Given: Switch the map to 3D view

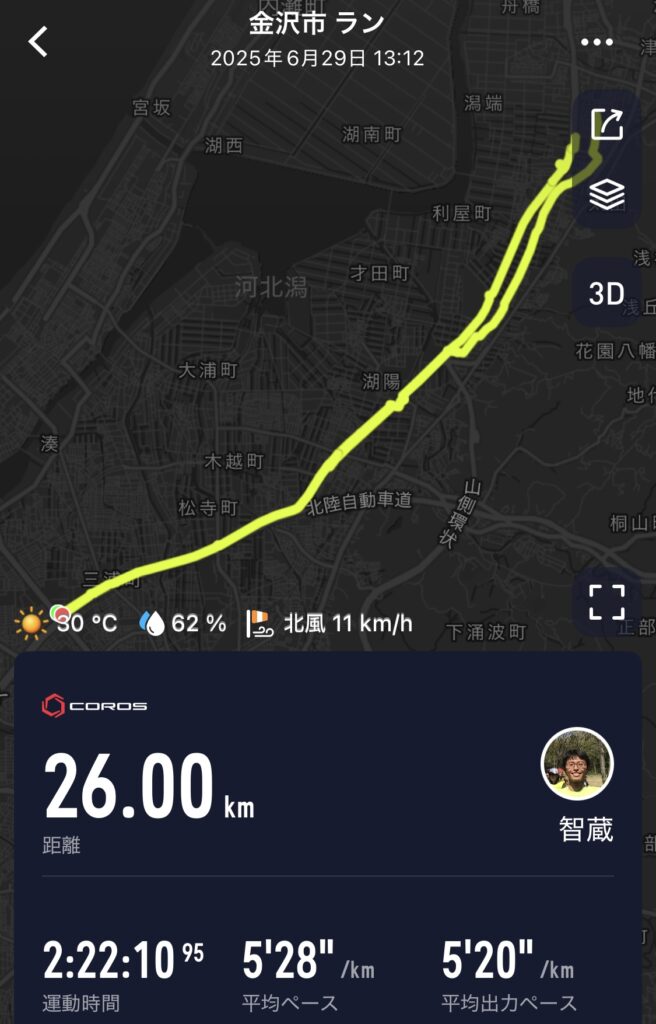Looking at the screenshot, I should pos(607,294).
